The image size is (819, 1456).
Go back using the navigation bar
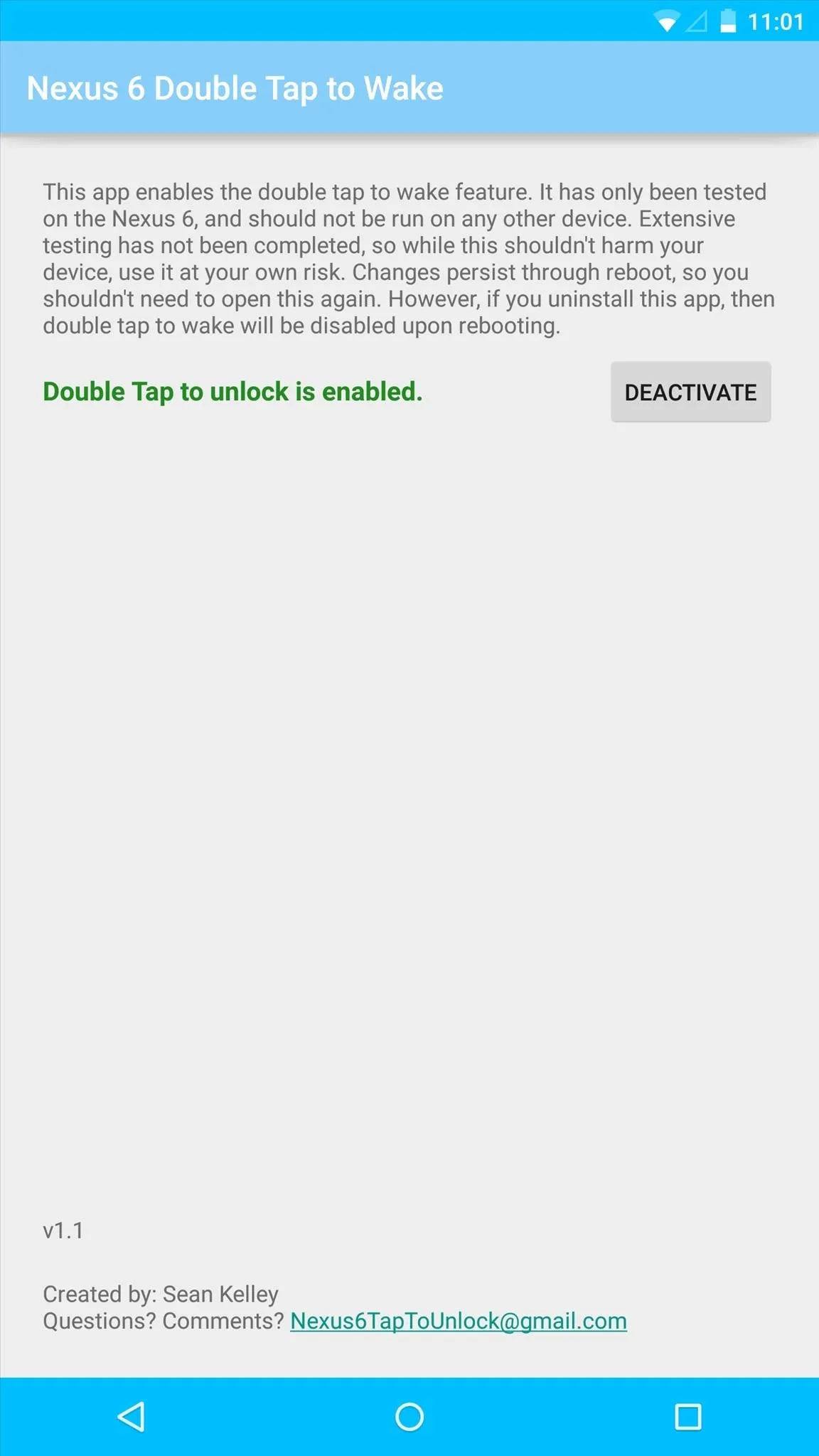point(131,1416)
